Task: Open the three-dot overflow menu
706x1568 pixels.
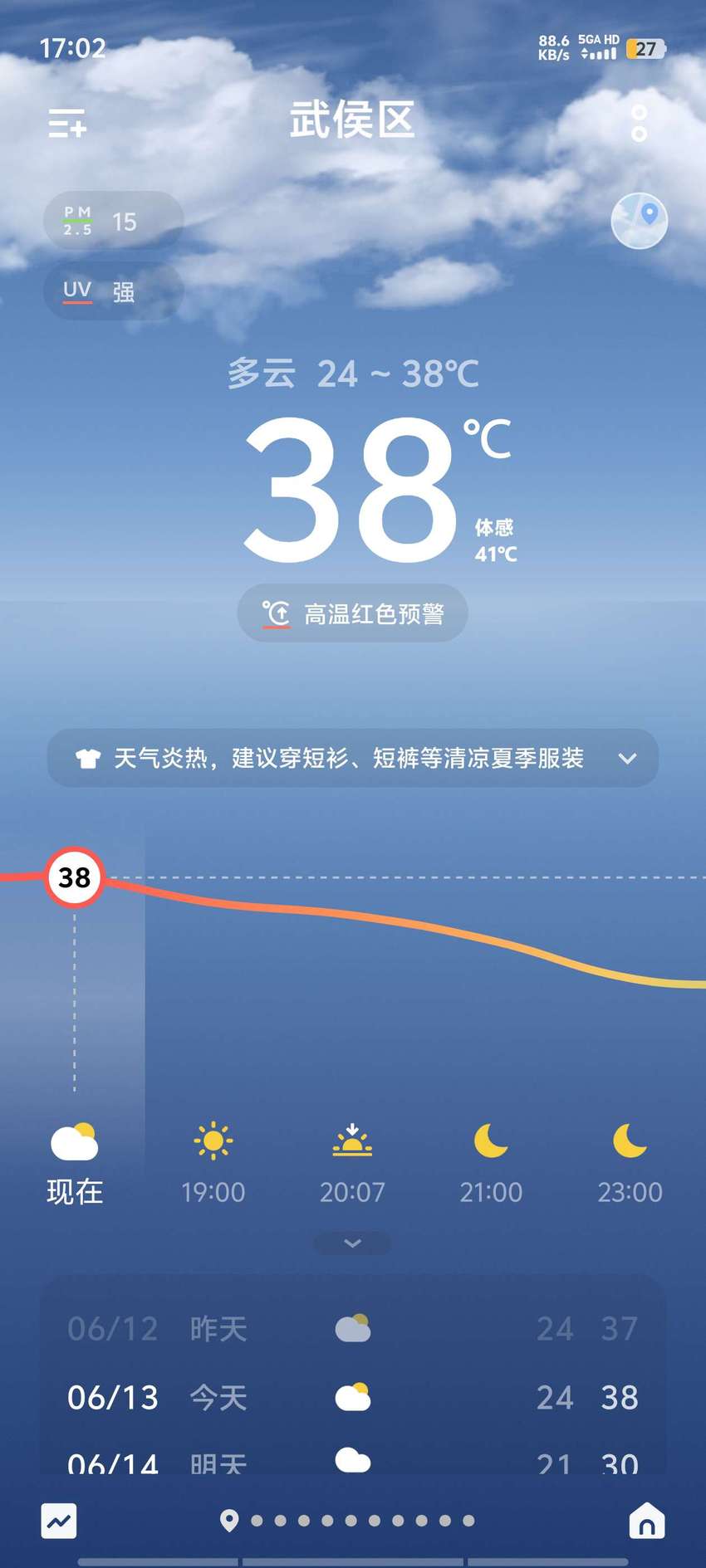Action: (x=639, y=123)
